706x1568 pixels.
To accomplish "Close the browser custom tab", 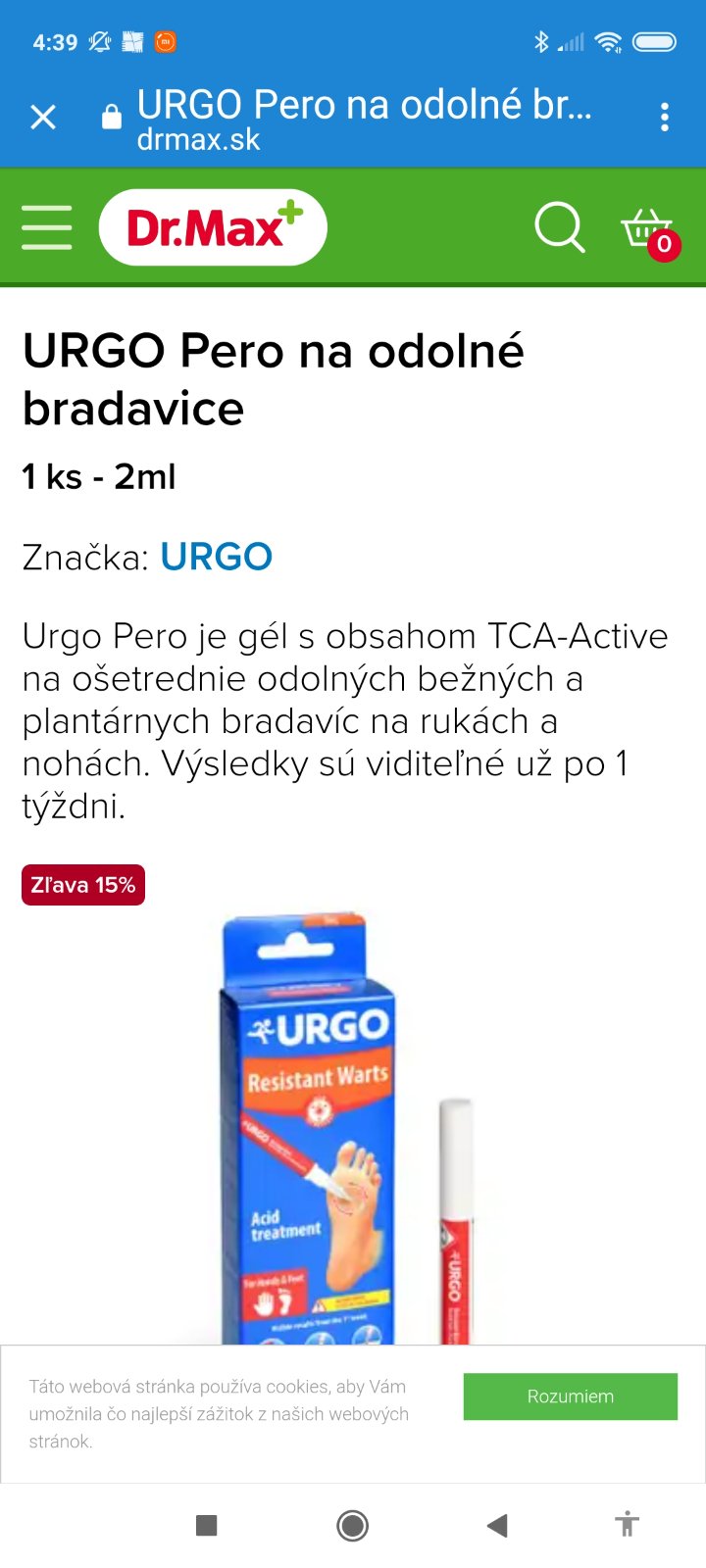I will (43, 118).
